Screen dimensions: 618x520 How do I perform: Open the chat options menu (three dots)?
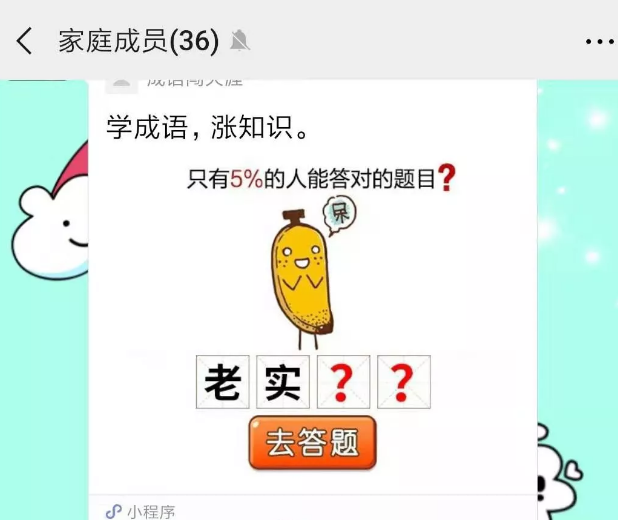pyautogui.click(x=598, y=42)
